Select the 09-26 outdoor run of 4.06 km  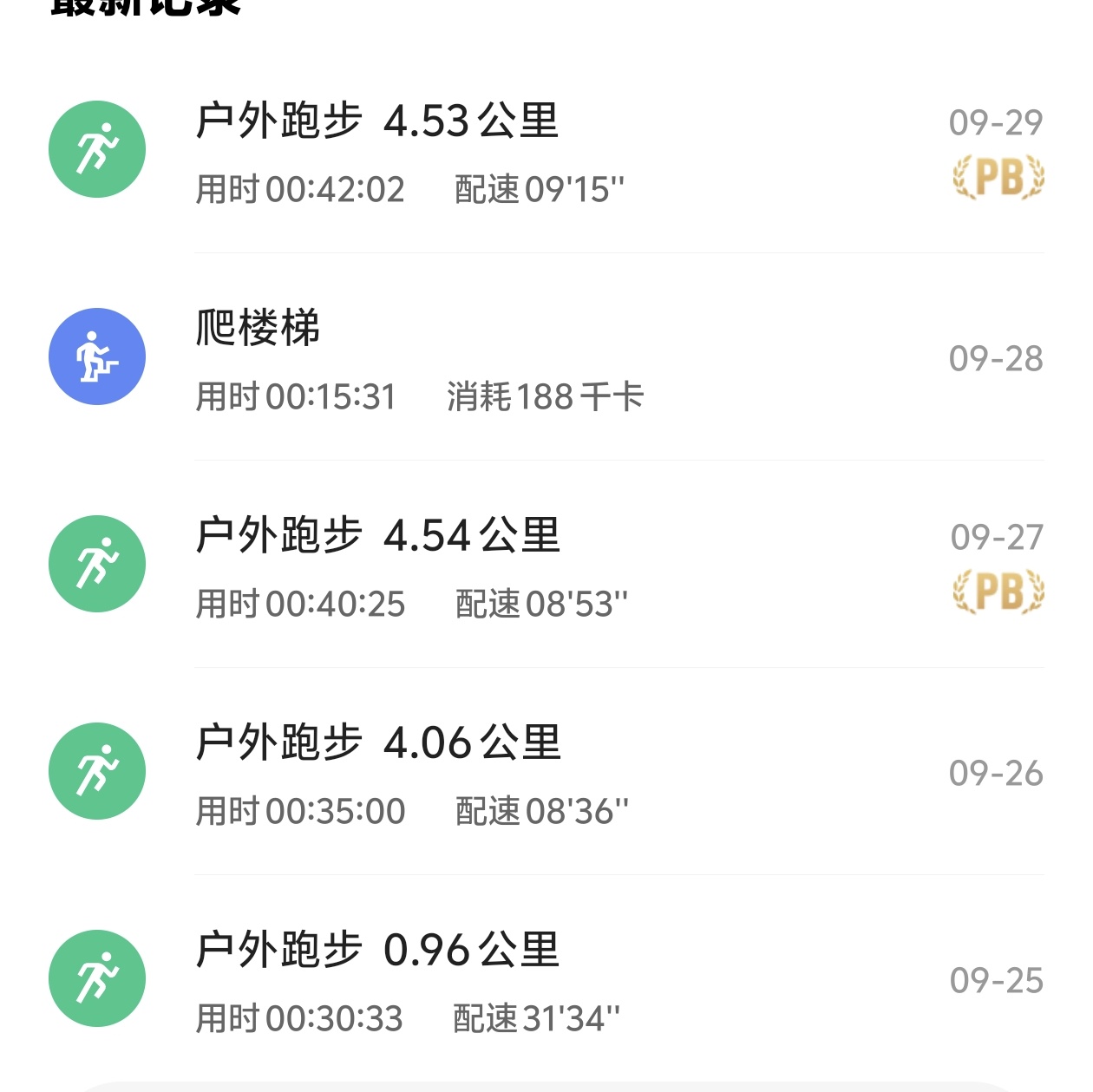(546, 773)
